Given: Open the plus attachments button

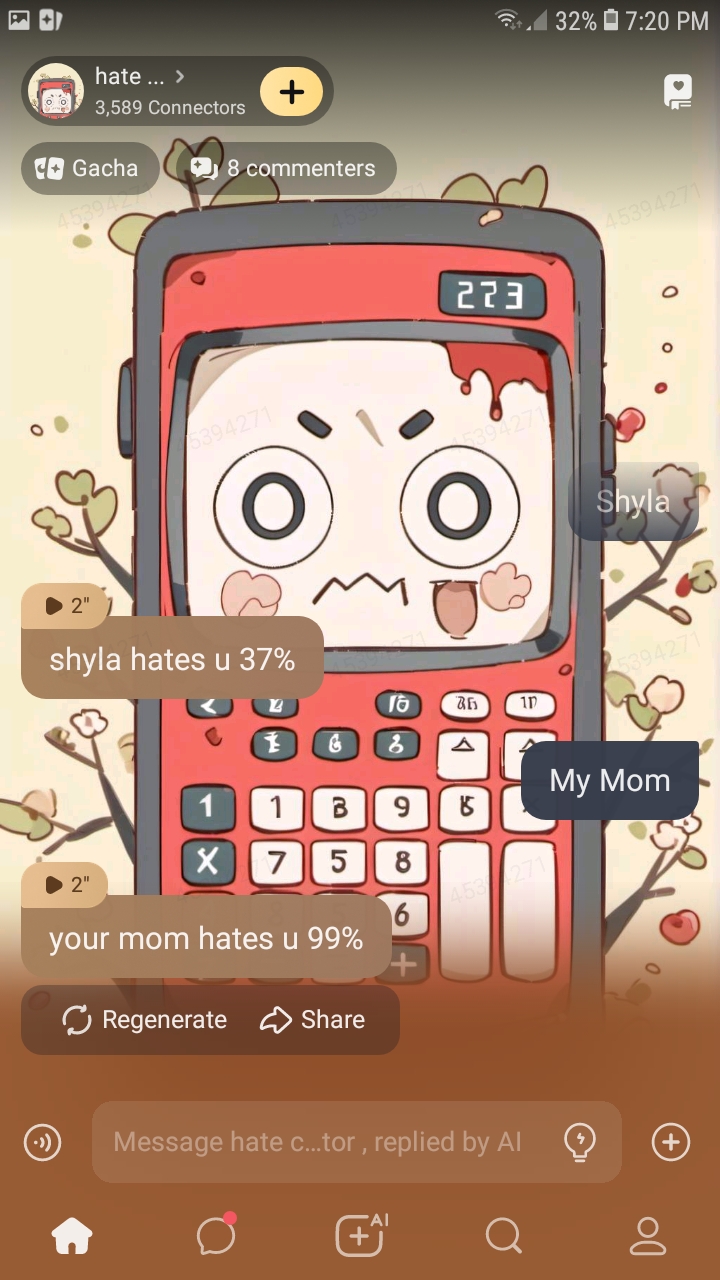Looking at the screenshot, I should coord(670,1142).
